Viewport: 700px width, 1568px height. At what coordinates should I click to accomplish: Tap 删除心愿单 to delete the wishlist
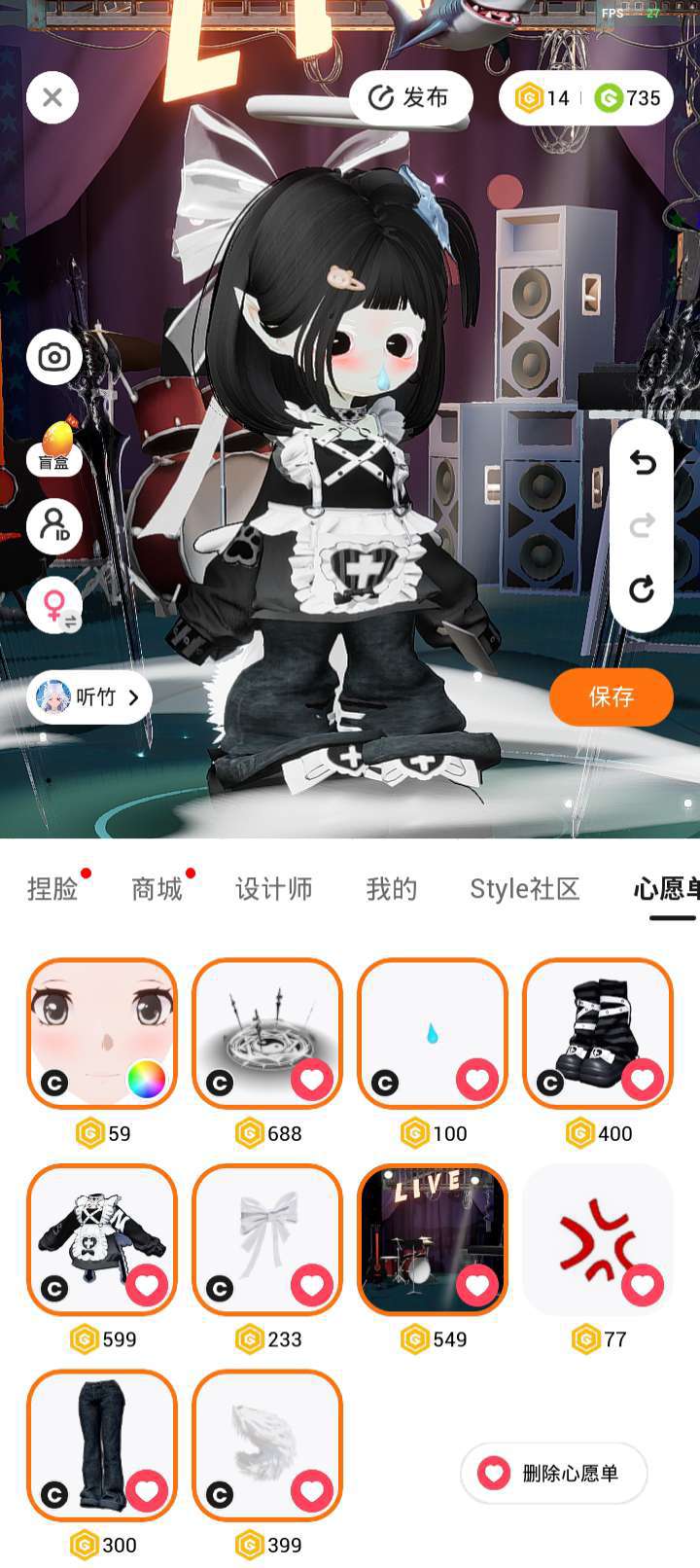[553, 1473]
